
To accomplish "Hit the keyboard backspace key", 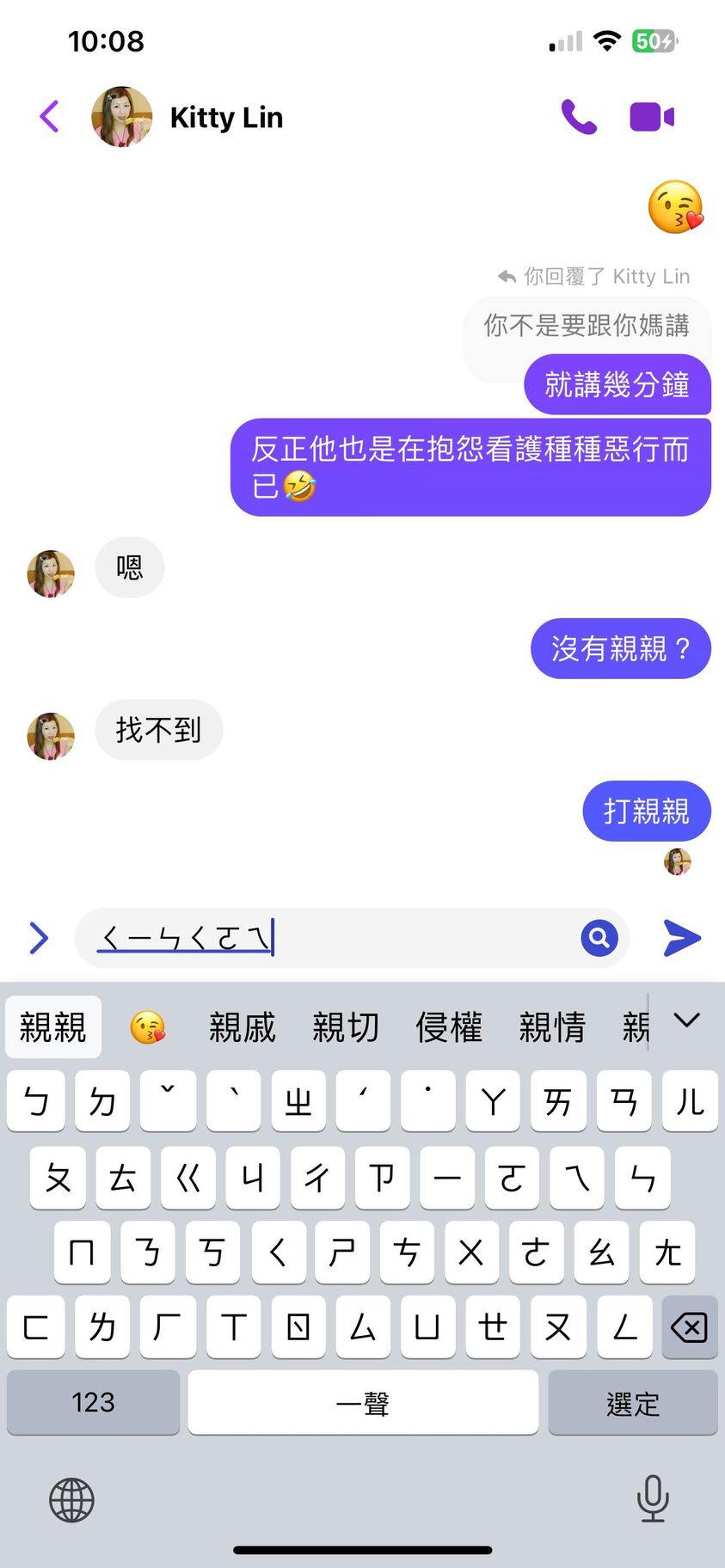I will (689, 1327).
